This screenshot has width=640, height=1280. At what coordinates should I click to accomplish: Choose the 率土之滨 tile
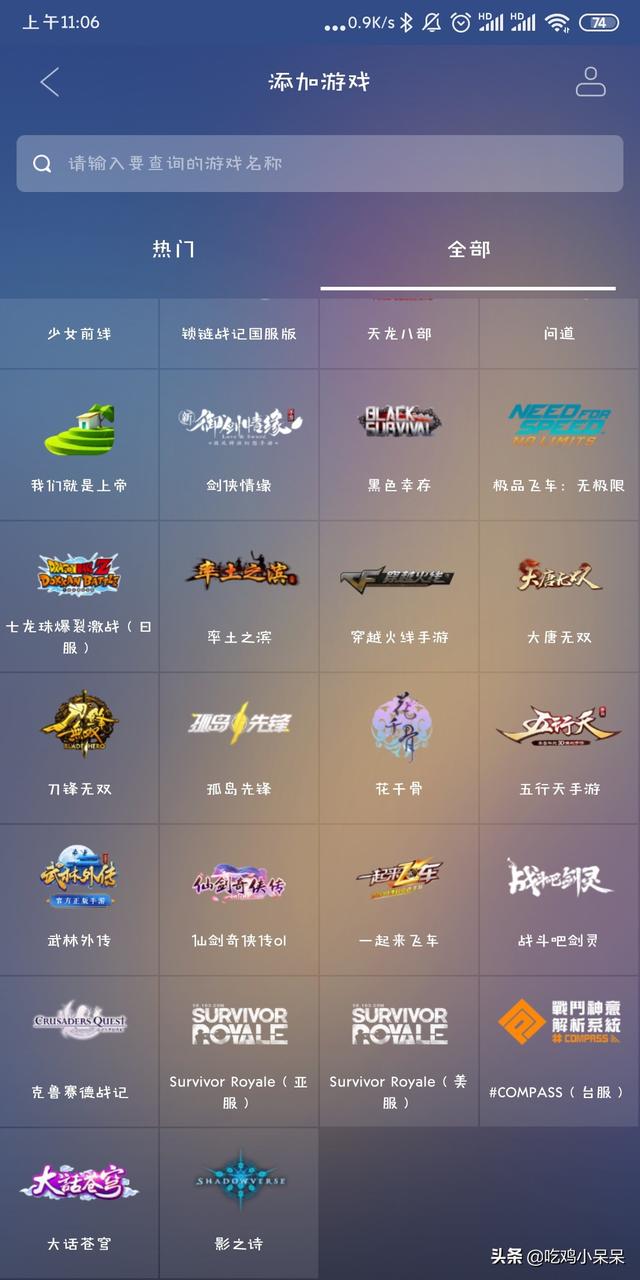(239, 596)
